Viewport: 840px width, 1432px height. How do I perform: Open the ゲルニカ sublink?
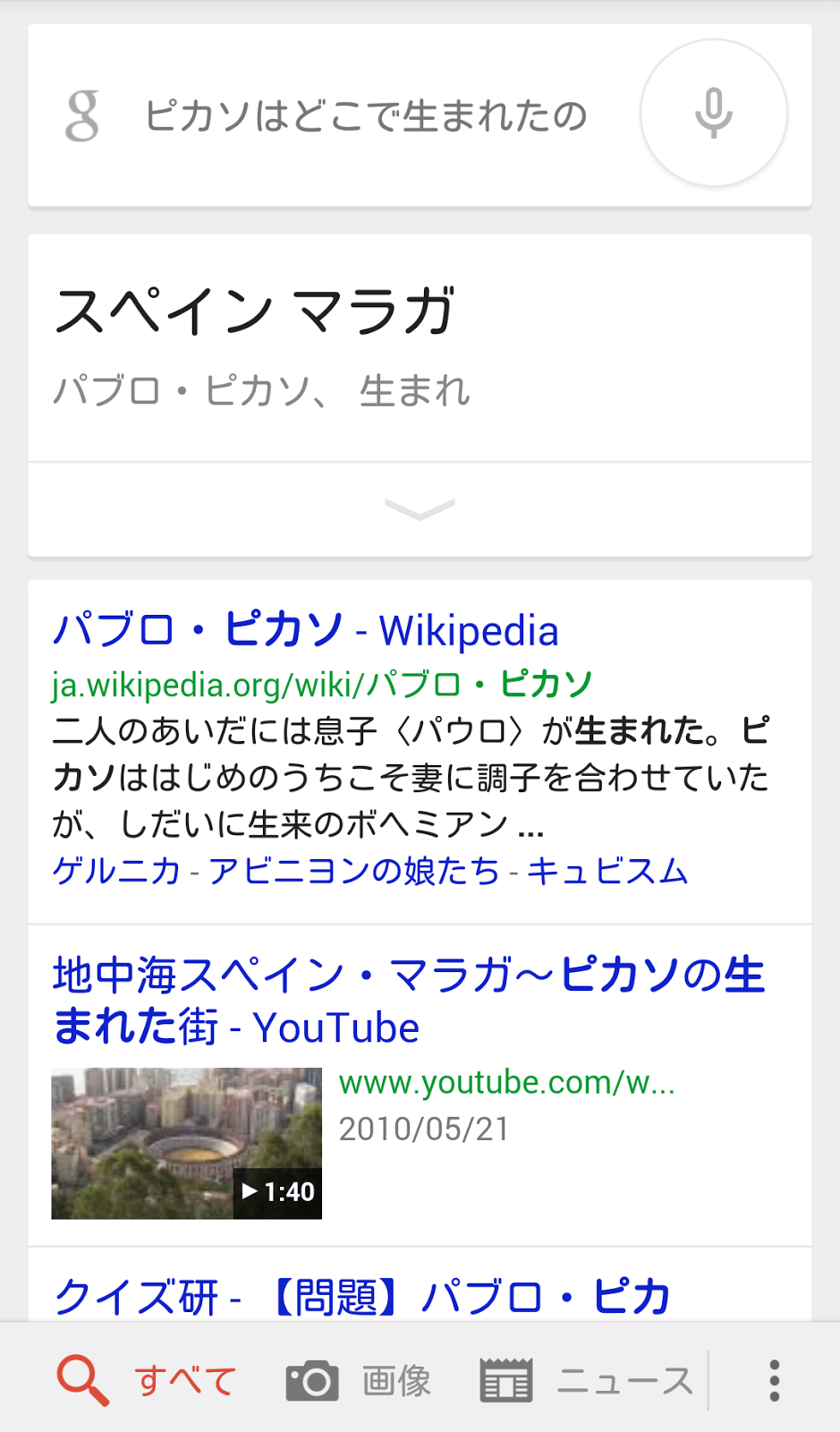[x=116, y=871]
